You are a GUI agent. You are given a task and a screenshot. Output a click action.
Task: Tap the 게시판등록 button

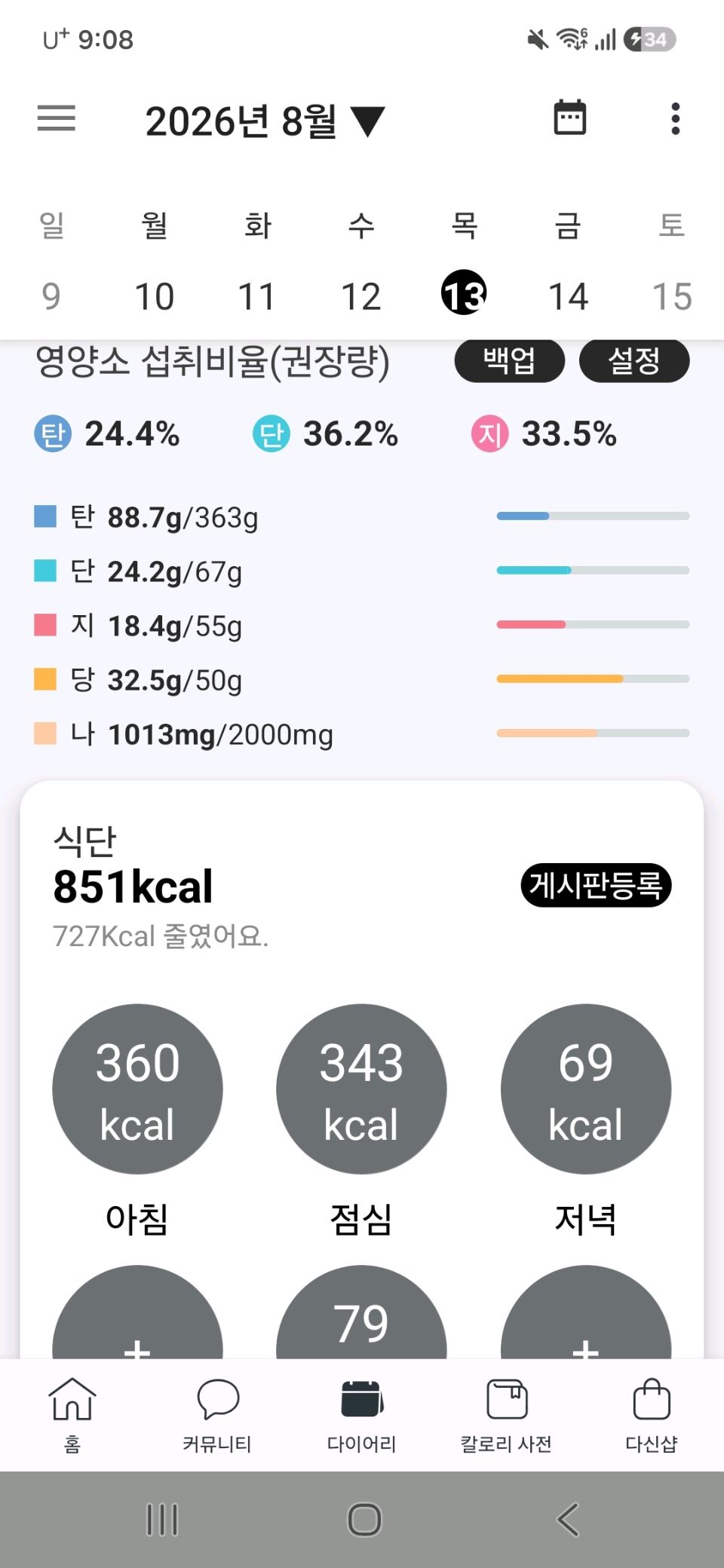click(596, 885)
